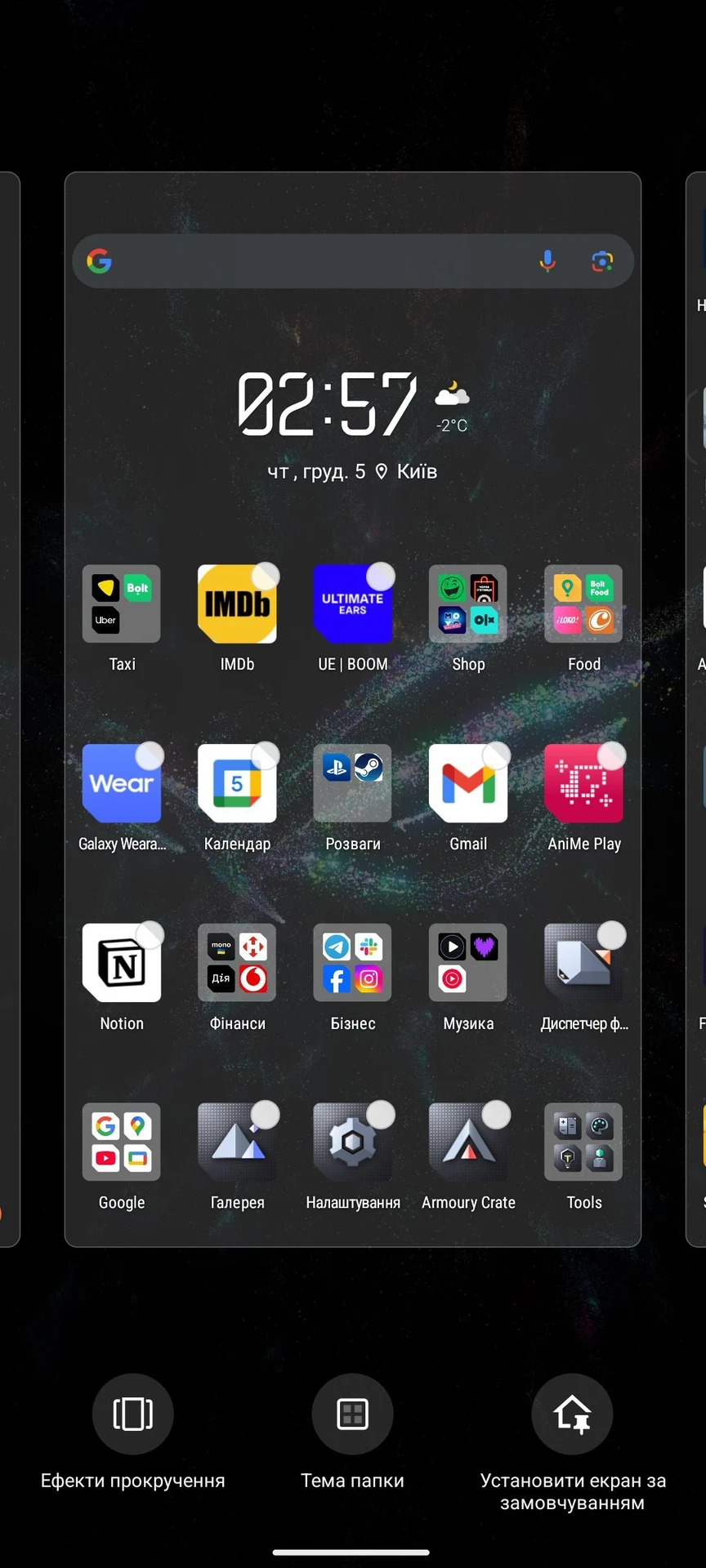Select the Gmail app icon
This screenshot has width=706, height=1568.
point(468,783)
